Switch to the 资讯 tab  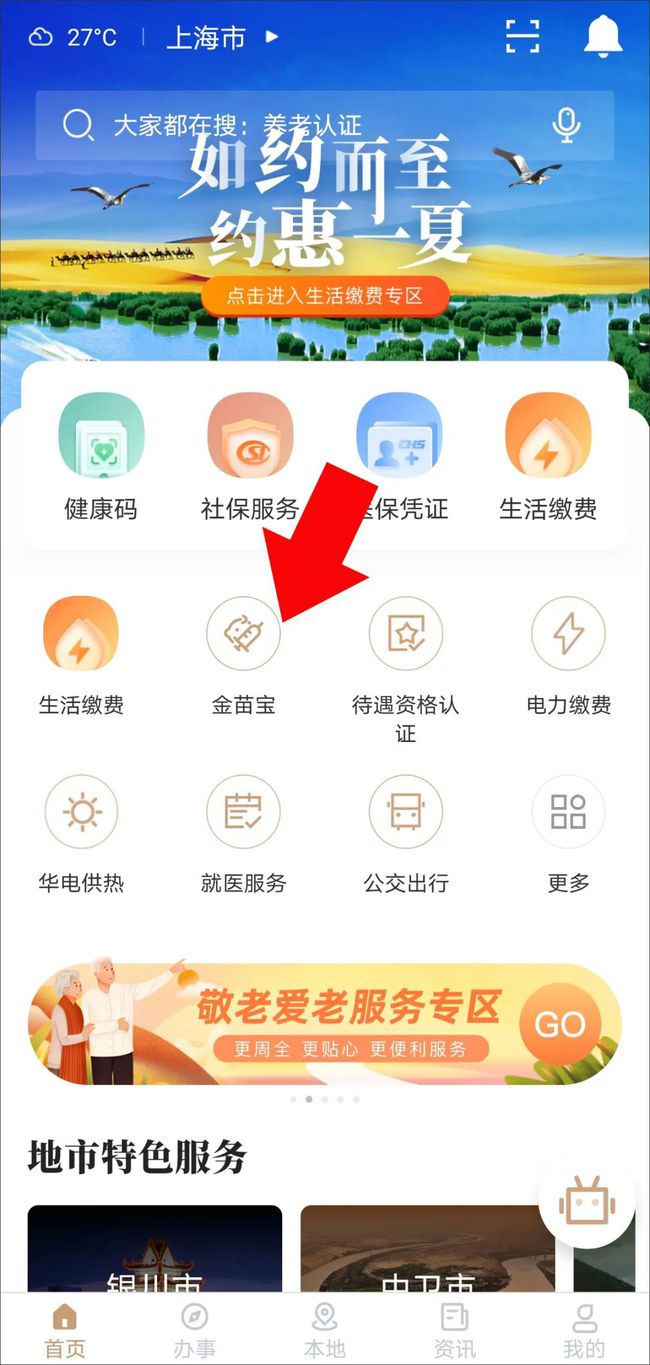[x=454, y=1331]
